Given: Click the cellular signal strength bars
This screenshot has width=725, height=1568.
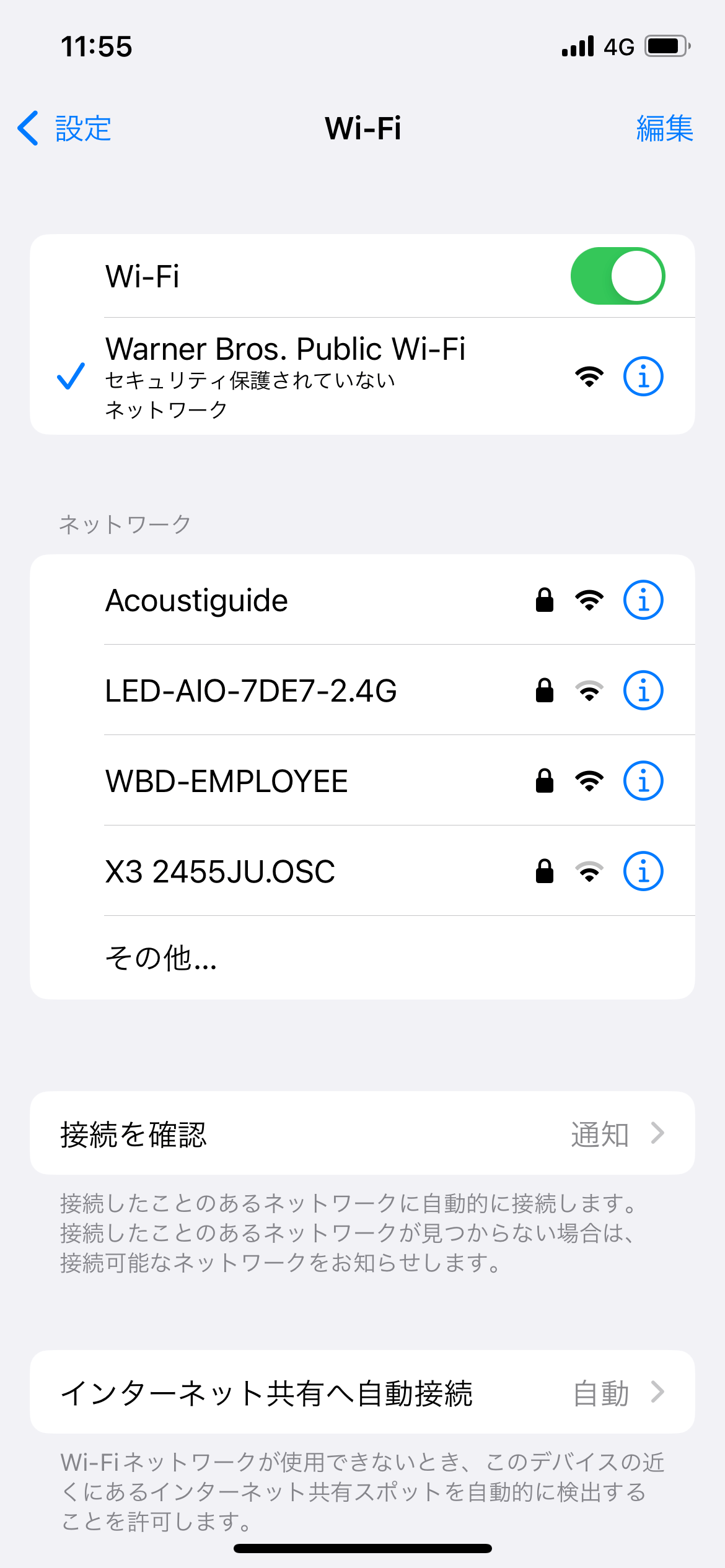Looking at the screenshot, I should (577, 45).
